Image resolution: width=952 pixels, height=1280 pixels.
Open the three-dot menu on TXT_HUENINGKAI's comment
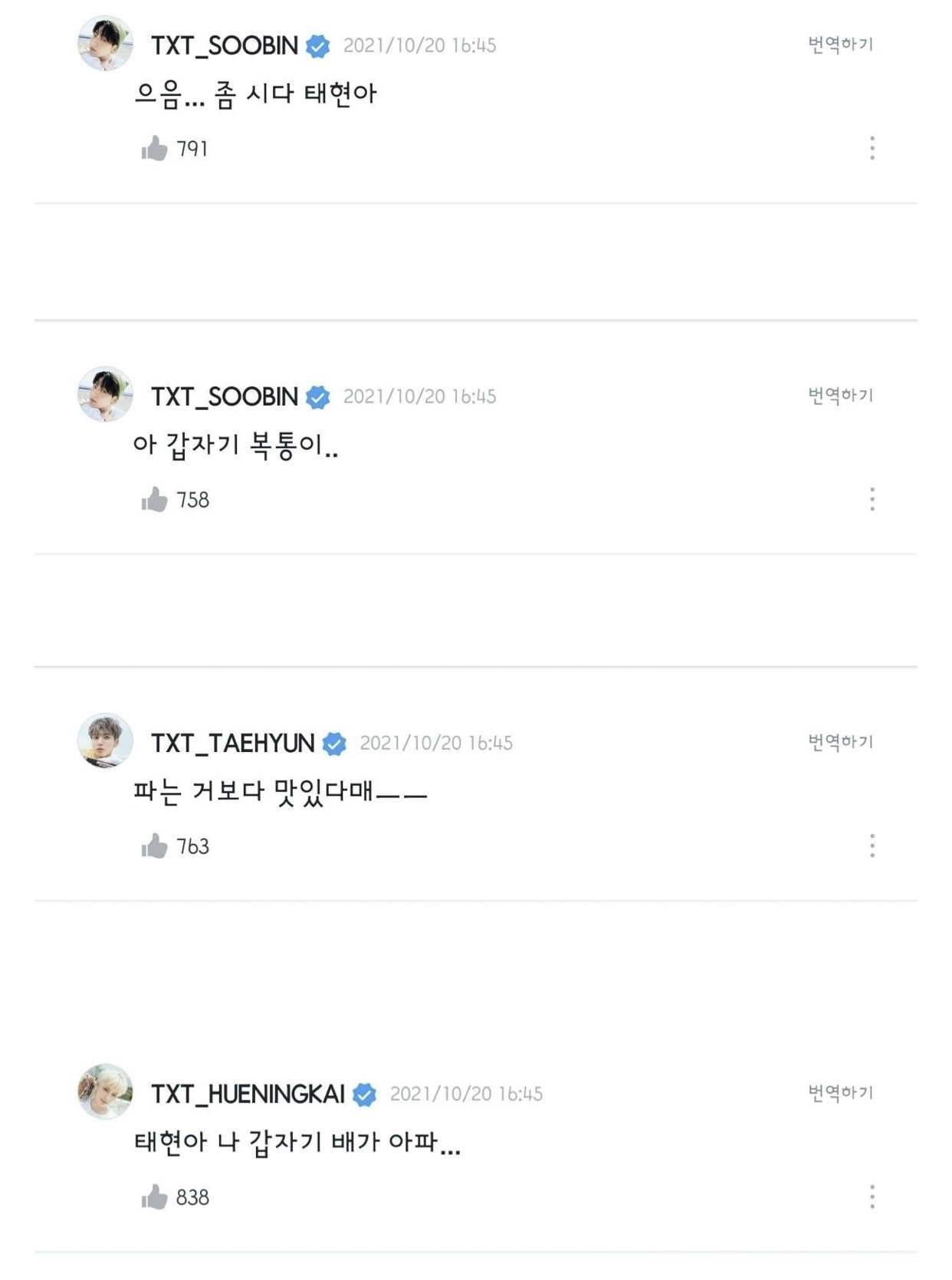click(x=872, y=1195)
